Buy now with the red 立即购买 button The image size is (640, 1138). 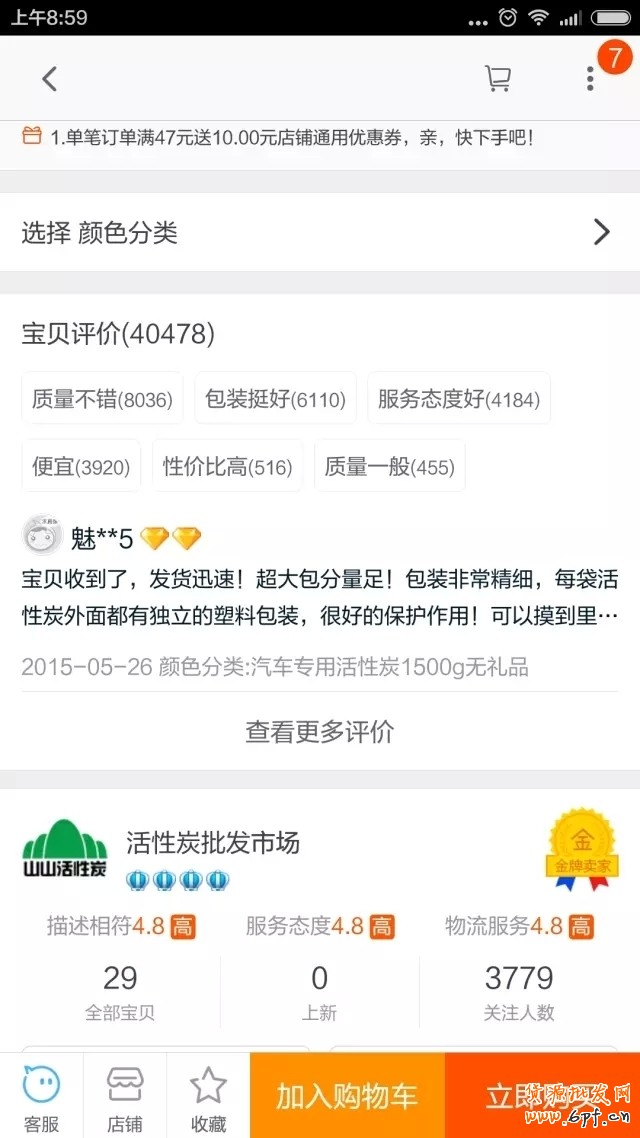coord(542,1096)
